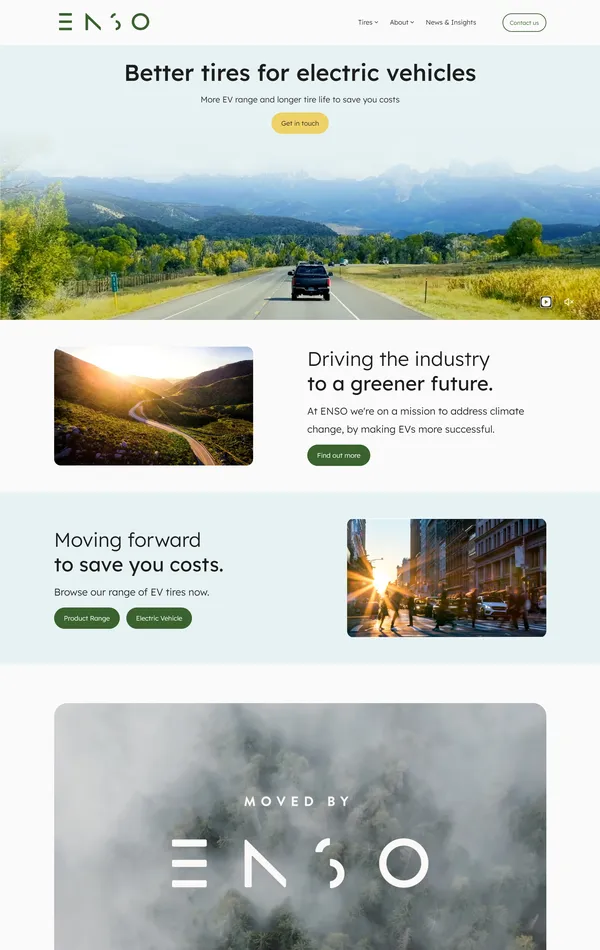
Task: Tap Find out more button
Action: pyautogui.click(x=338, y=455)
